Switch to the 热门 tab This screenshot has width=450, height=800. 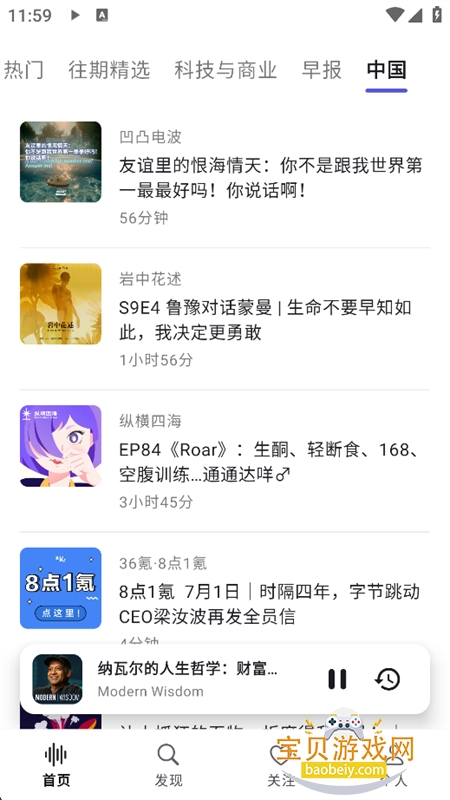(x=23, y=70)
